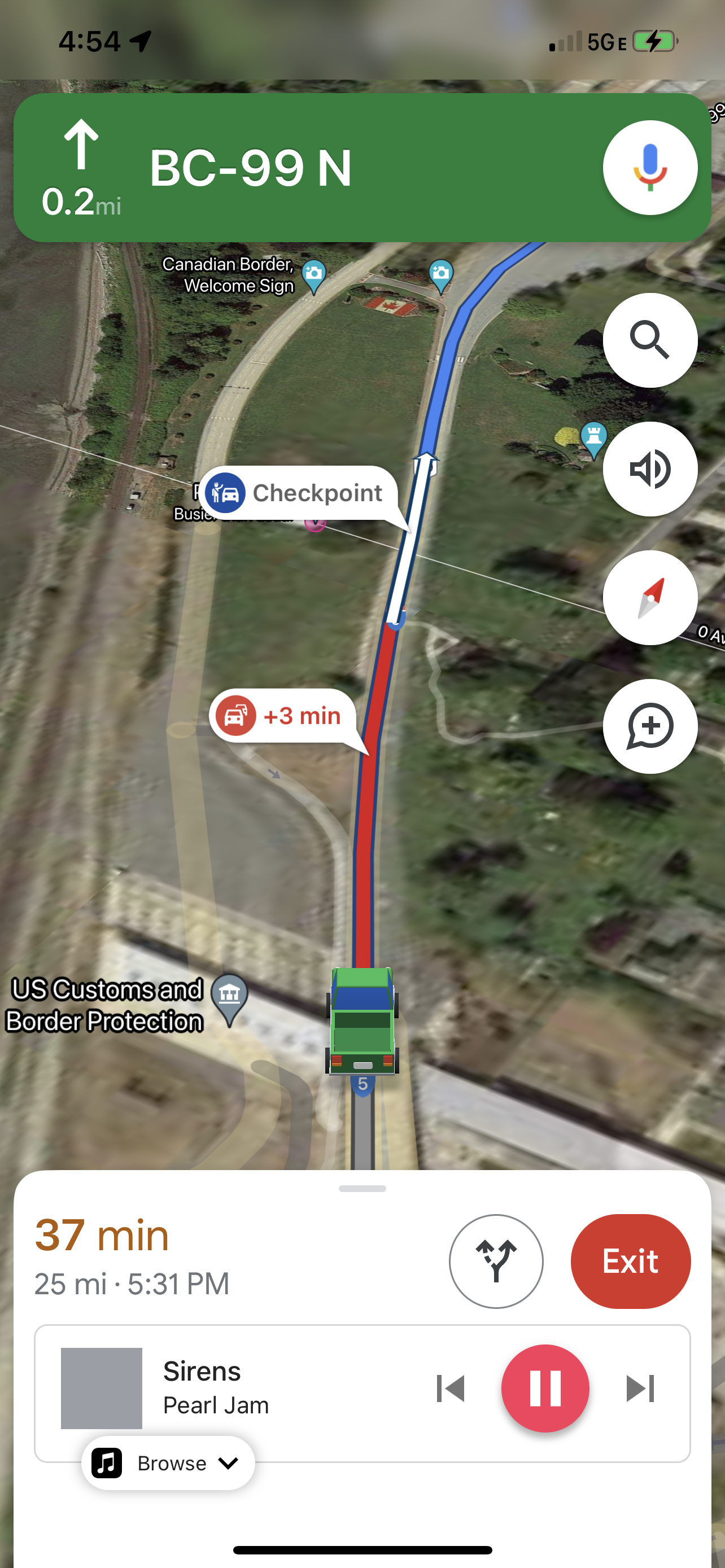Open the Canadian Border Welcome Sign pin
The height and width of the screenshot is (1568, 725).
[314, 274]
